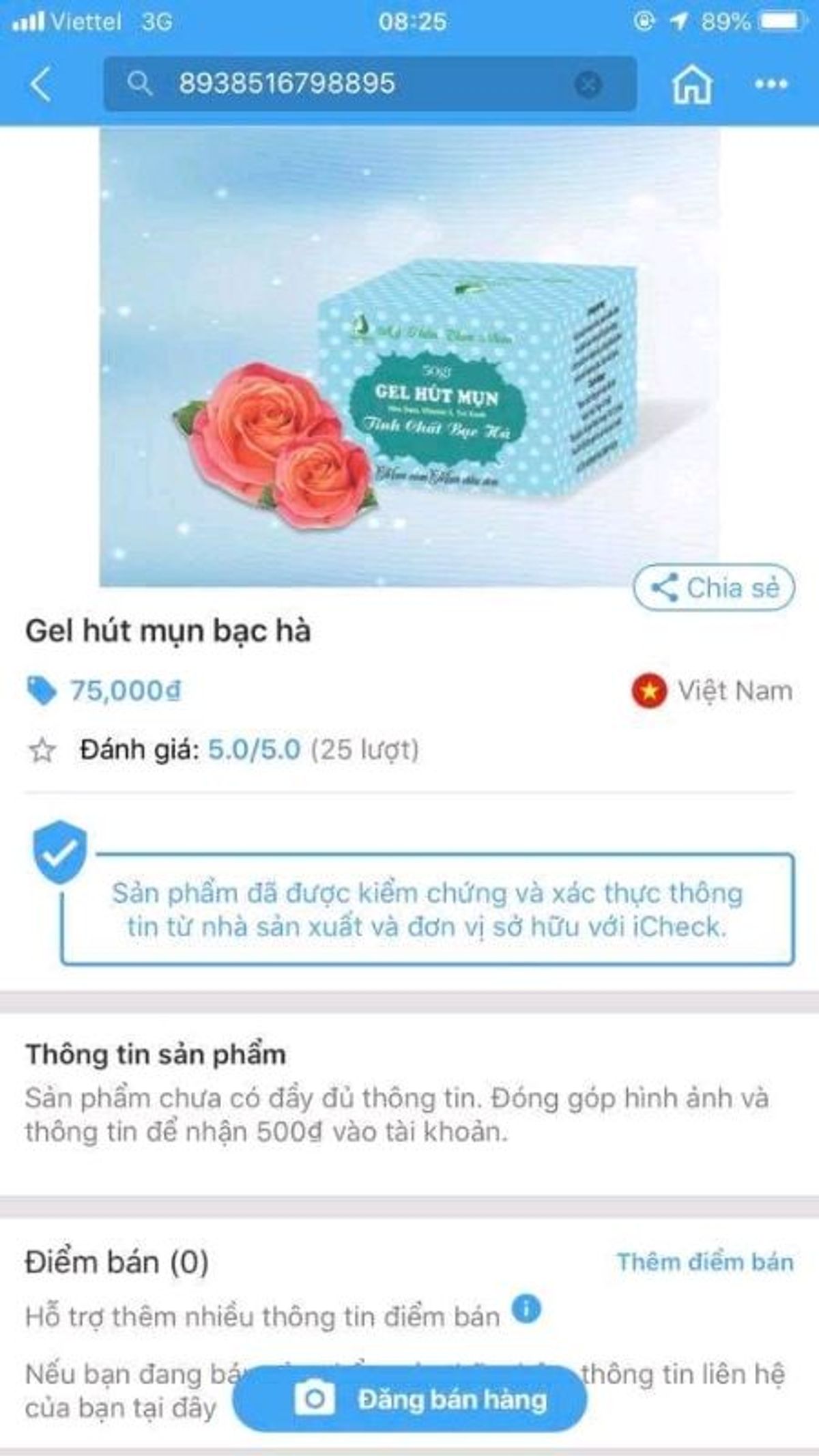819x1456 pixels.
Task: Share this product via Chia sẻ
Action: pos(714,588)
